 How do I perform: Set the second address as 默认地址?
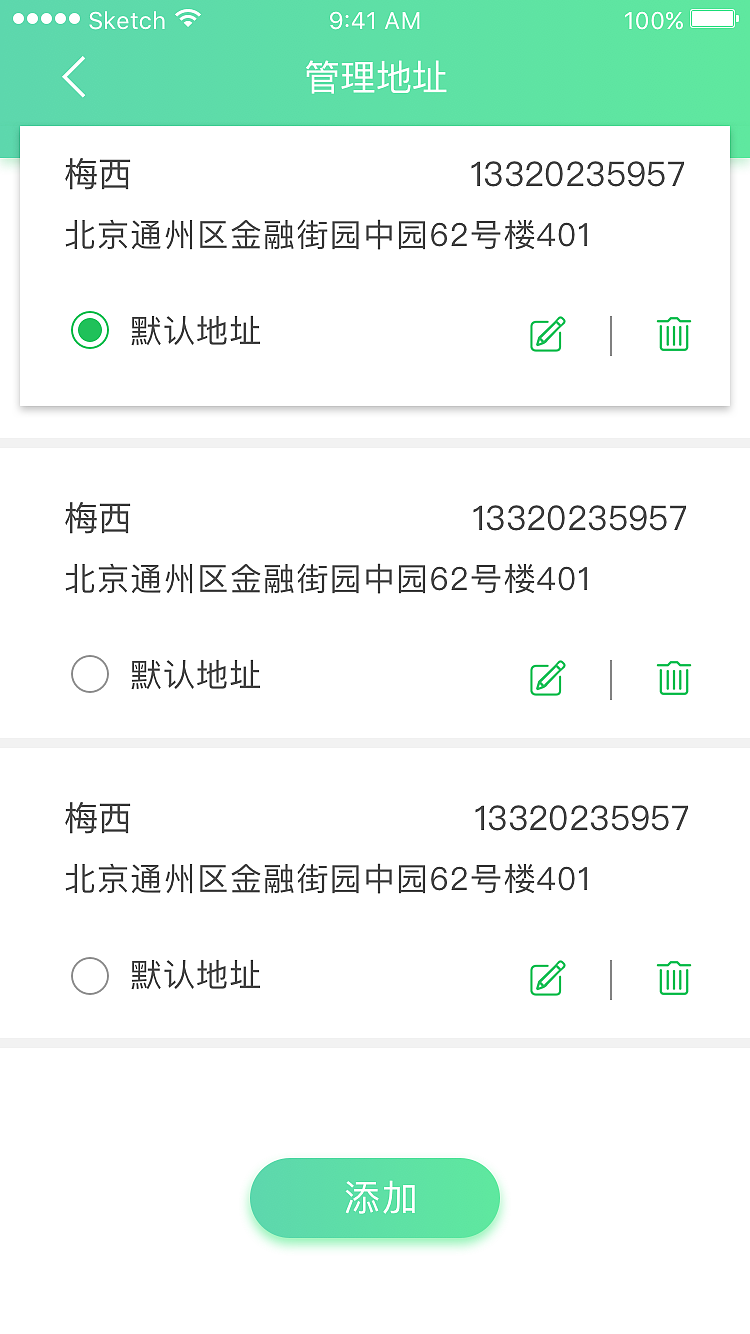[90, 674]
